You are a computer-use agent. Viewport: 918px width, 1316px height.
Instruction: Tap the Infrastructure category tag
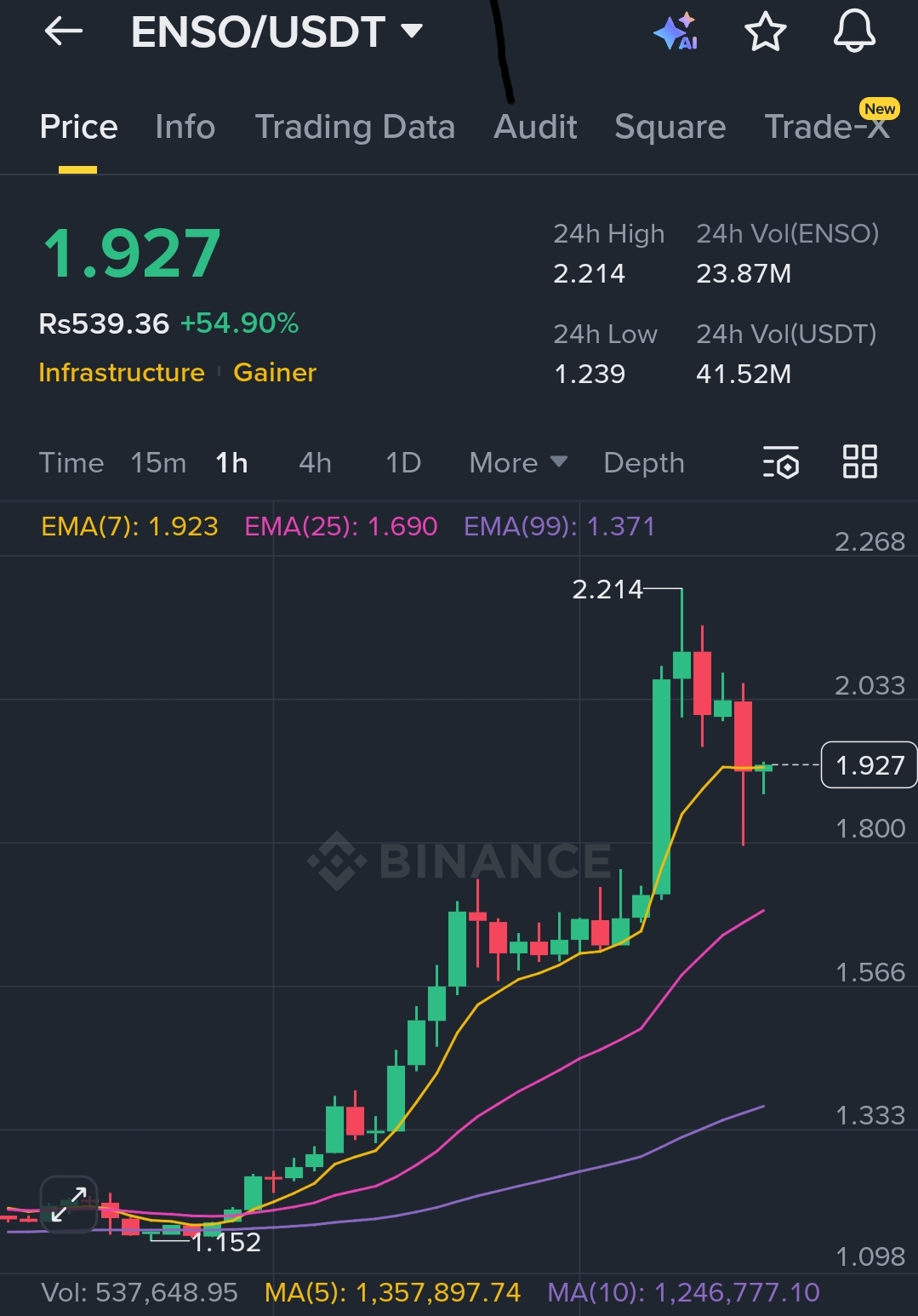pos(122,373)
